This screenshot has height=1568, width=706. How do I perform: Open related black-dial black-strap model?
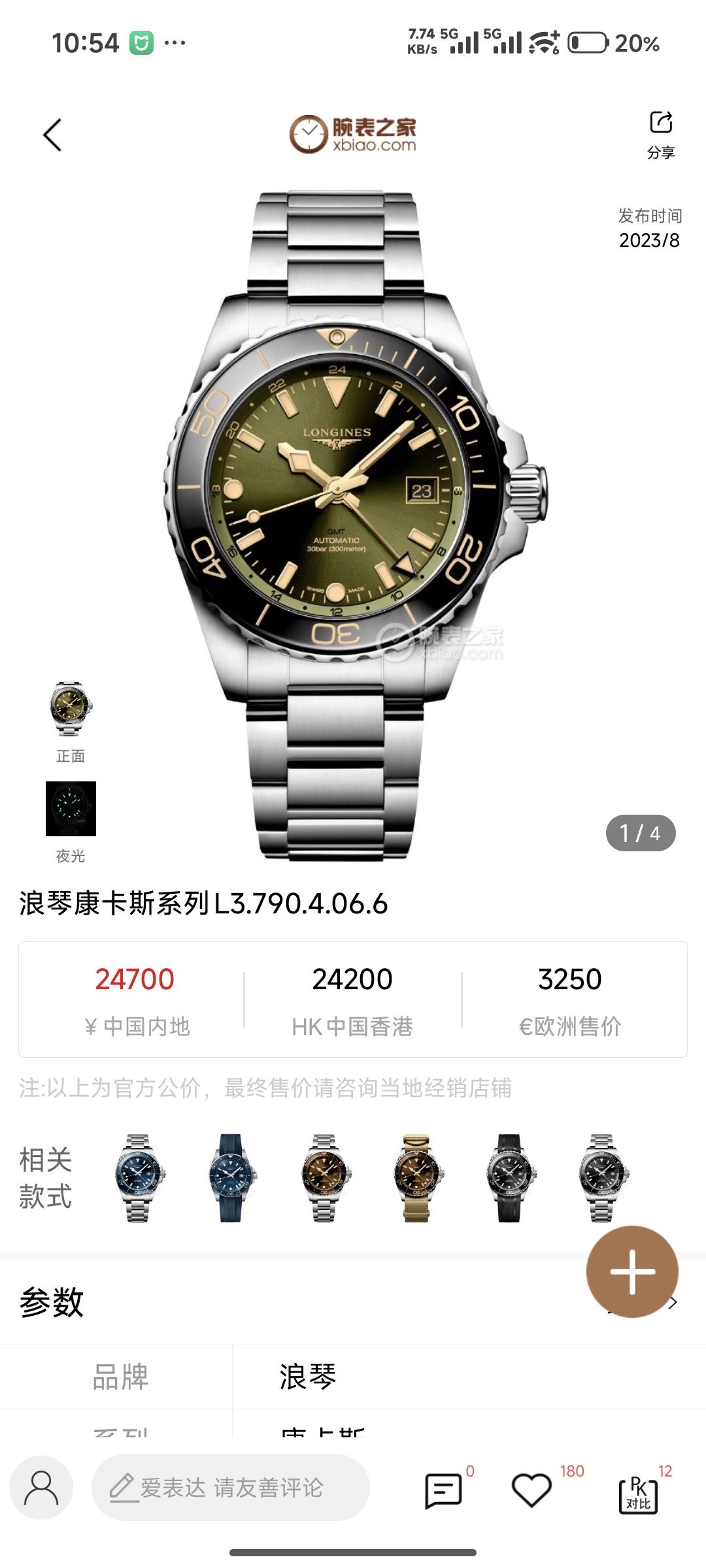coord(509,1177)
